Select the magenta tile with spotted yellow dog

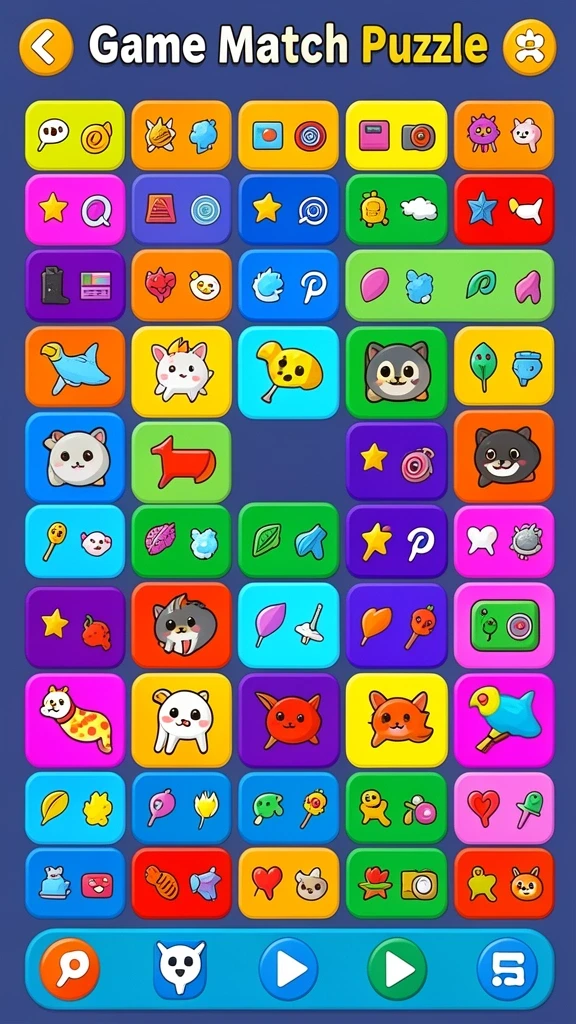[x=75, y=720]
